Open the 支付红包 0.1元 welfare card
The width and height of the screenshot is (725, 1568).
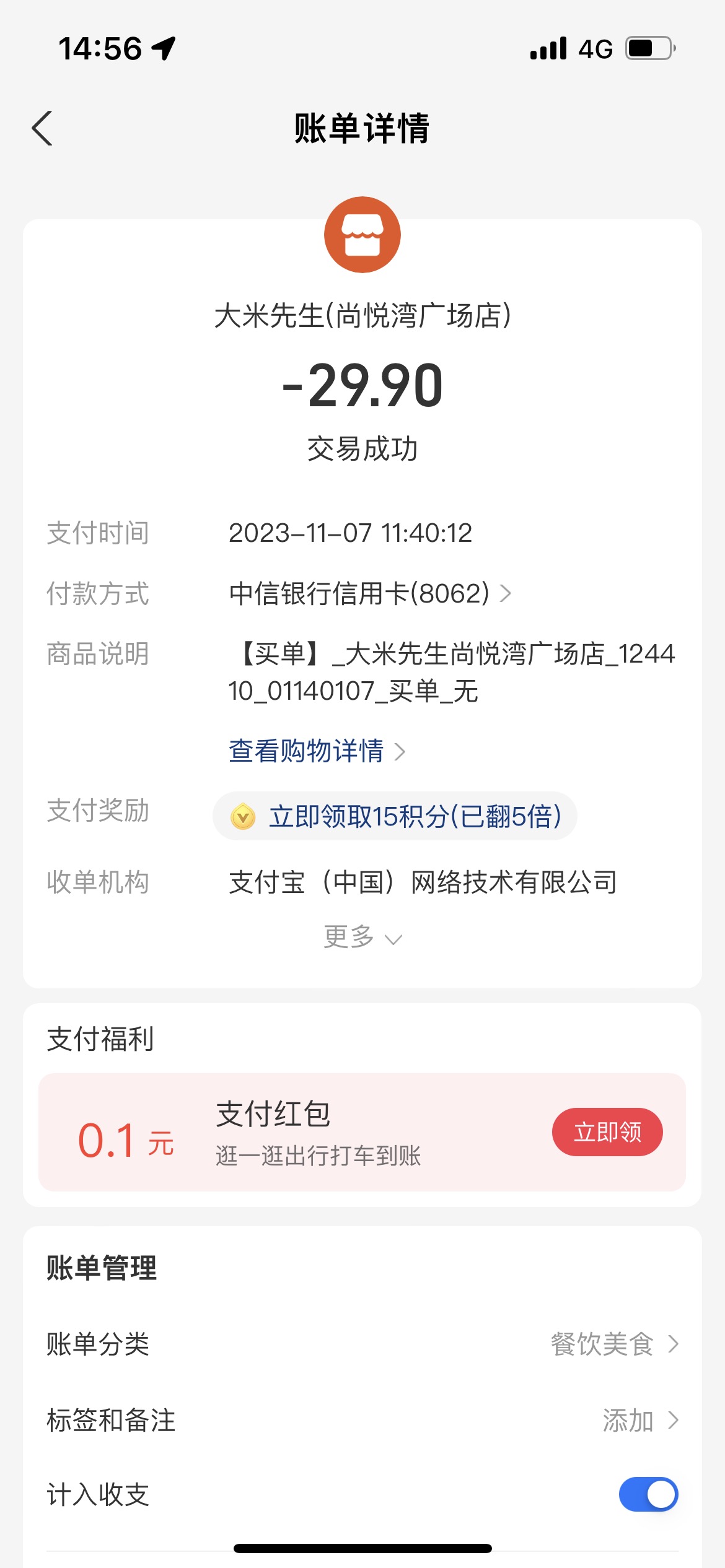point(362,1132)
